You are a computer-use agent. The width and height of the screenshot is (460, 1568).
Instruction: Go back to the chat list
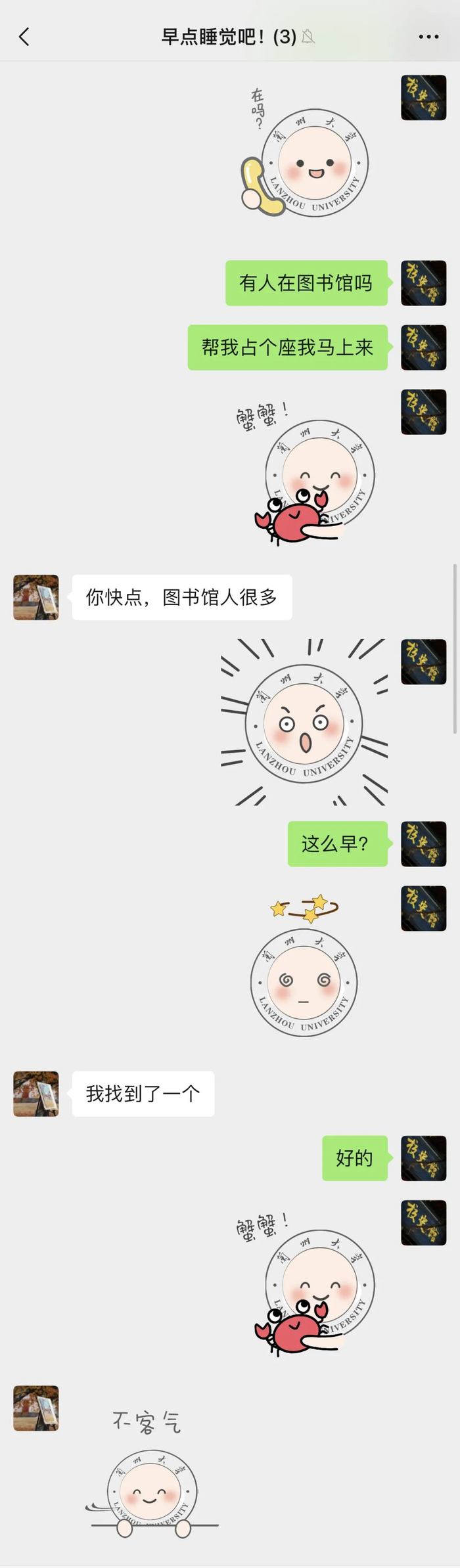24,37
